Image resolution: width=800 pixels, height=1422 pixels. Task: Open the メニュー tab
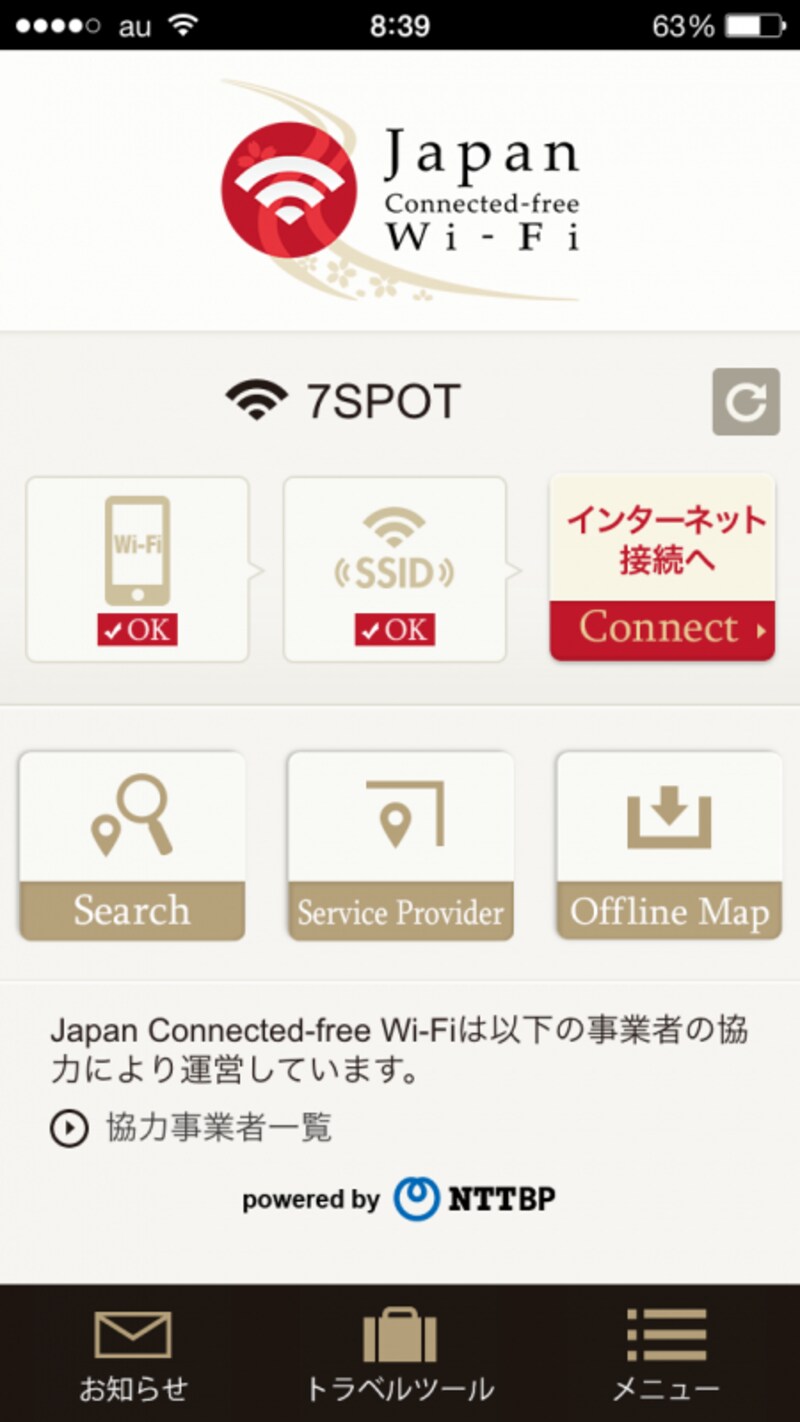click(666, 1354)
